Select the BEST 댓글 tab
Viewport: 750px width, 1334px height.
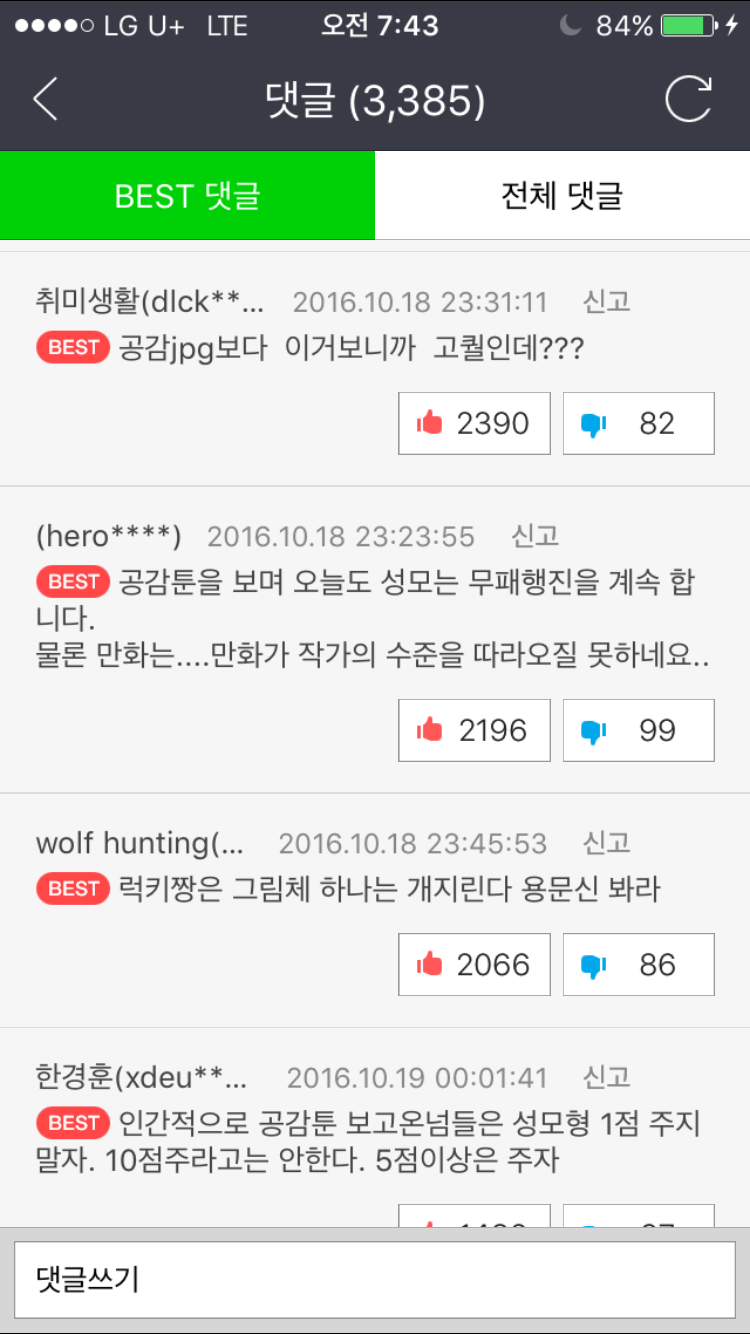click(187, 196)
